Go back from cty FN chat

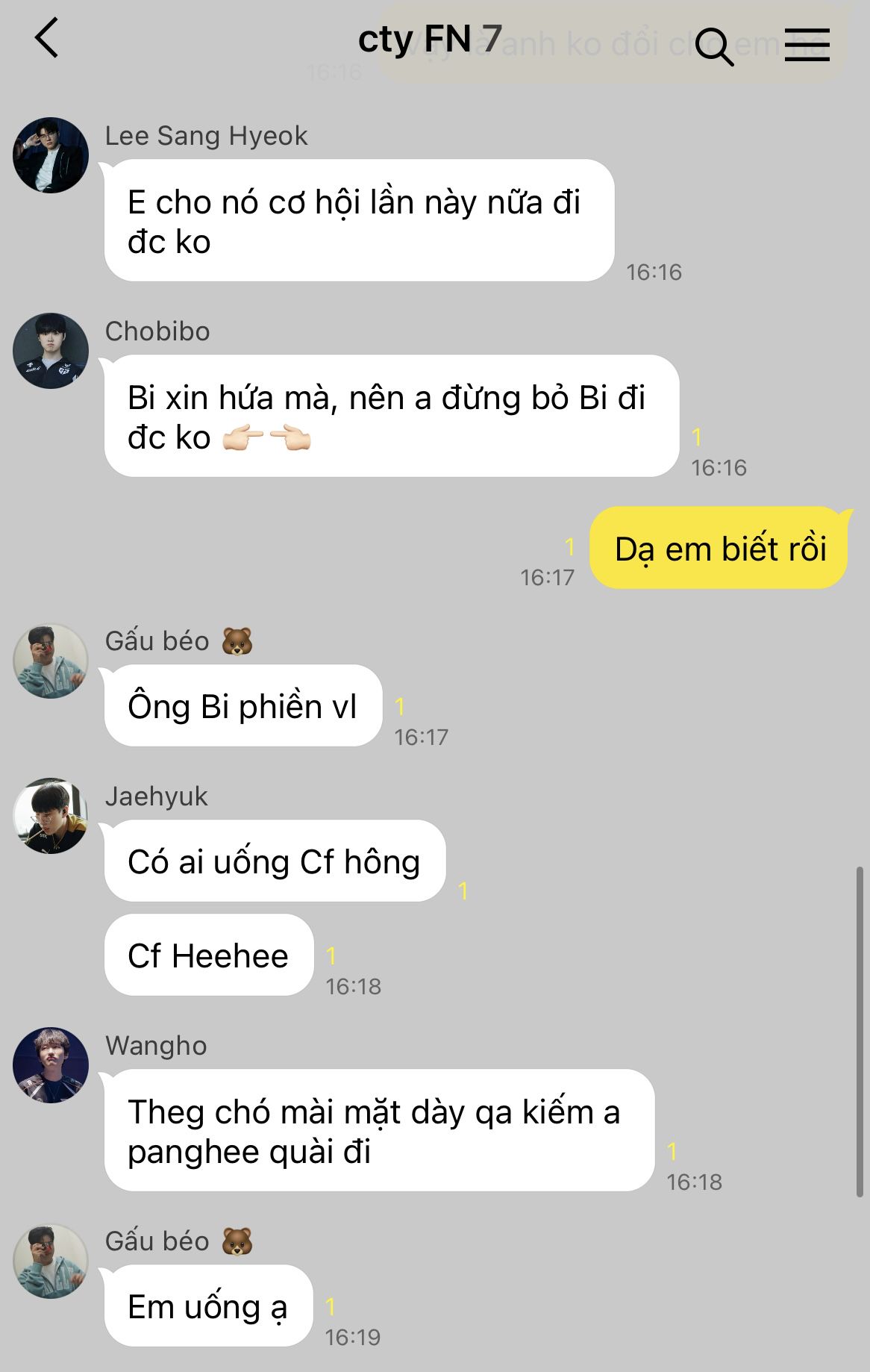(46, 39)
